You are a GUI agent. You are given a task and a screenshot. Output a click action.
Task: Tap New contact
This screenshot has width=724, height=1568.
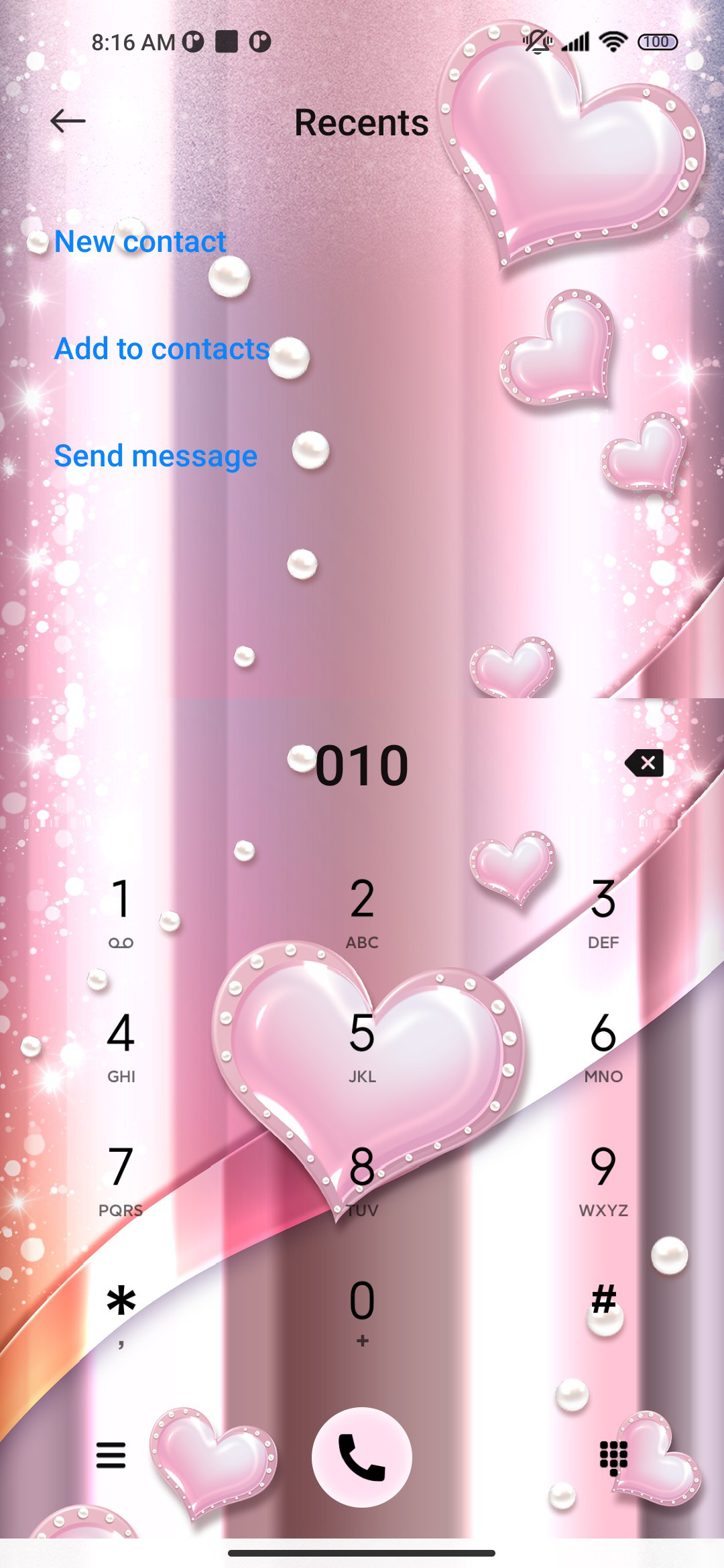tap(140, 241)
